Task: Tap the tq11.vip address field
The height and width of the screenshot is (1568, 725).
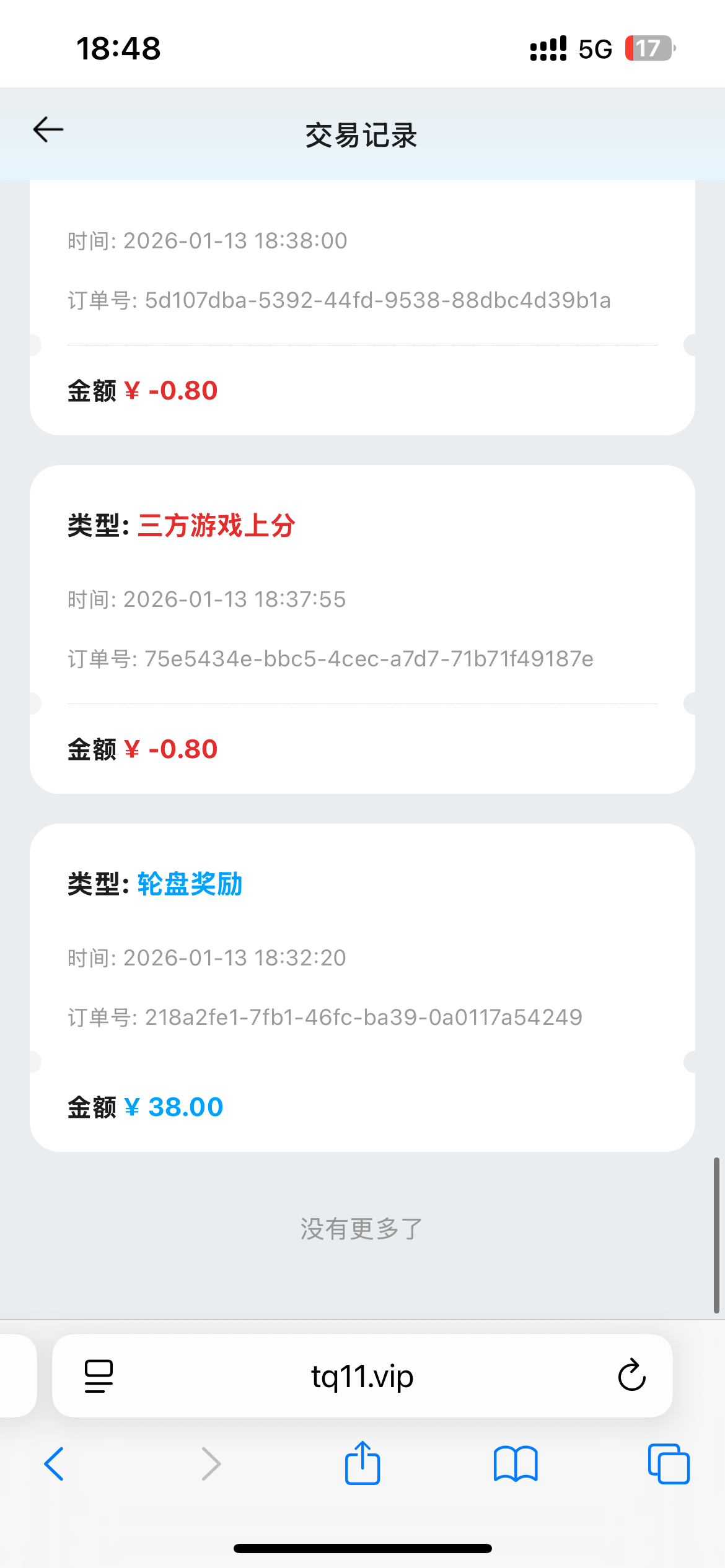Action: tap(362, 1377)
